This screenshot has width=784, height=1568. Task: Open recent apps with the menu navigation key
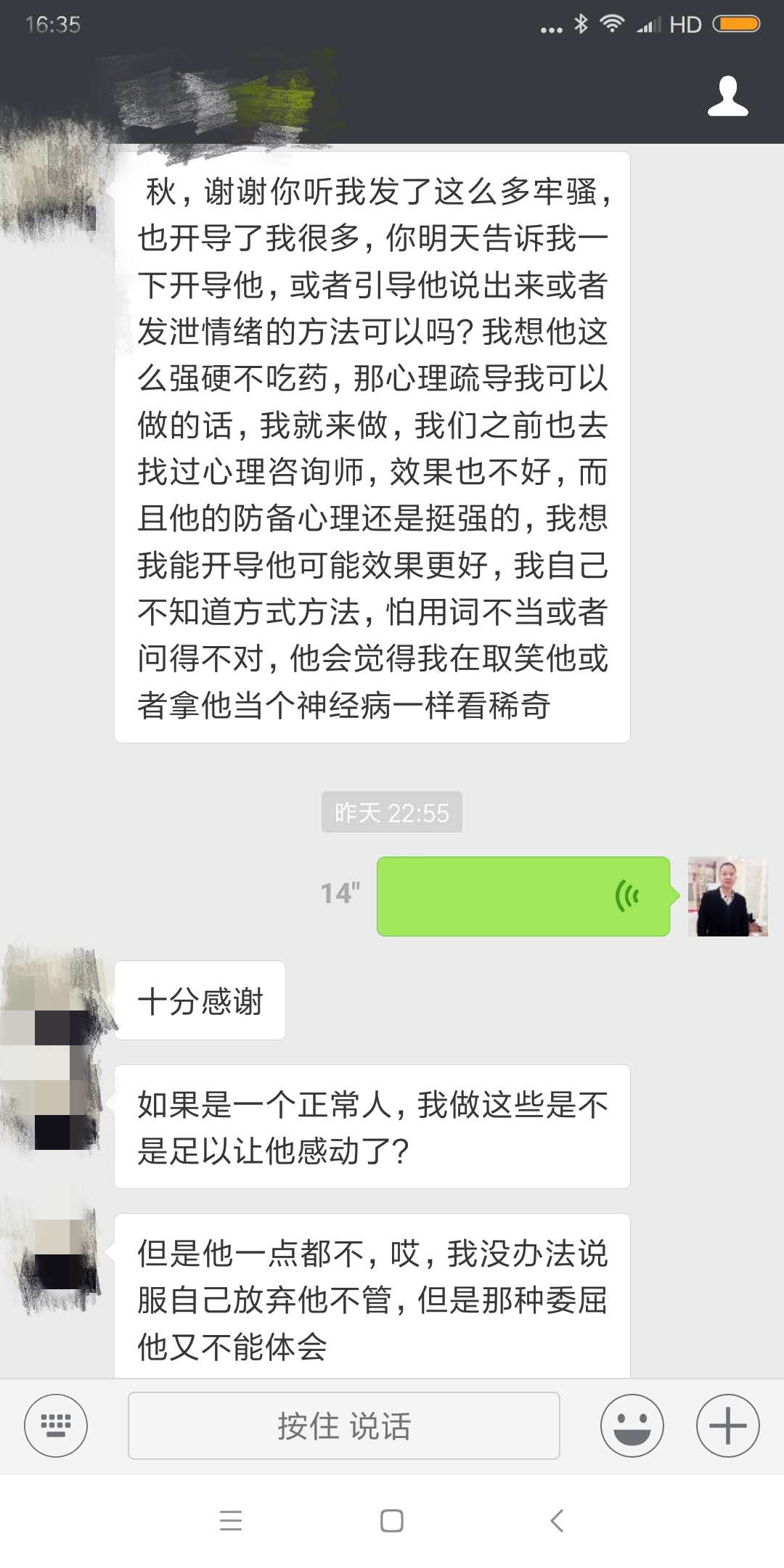point(231,1521)
